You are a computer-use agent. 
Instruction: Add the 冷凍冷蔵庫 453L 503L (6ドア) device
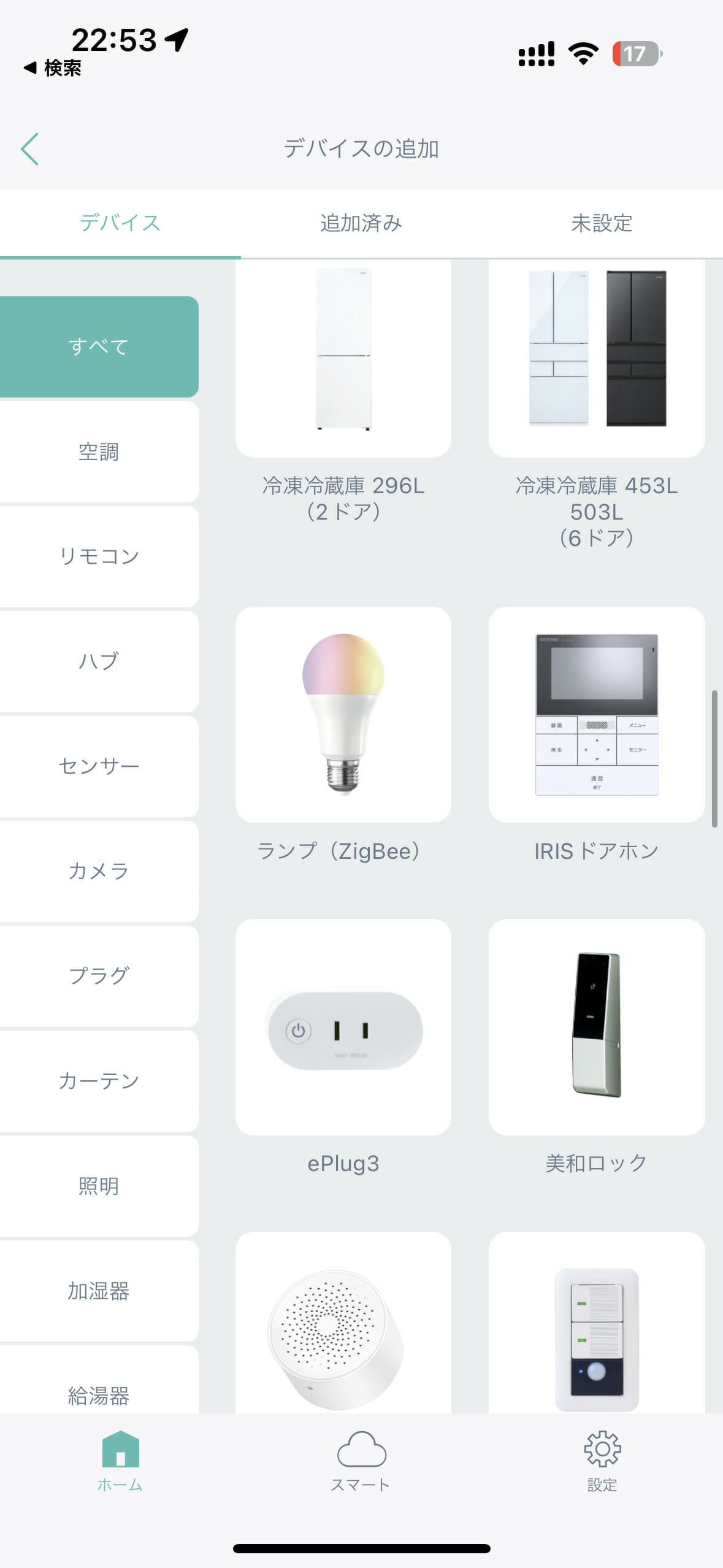click(x=596, y=359)
